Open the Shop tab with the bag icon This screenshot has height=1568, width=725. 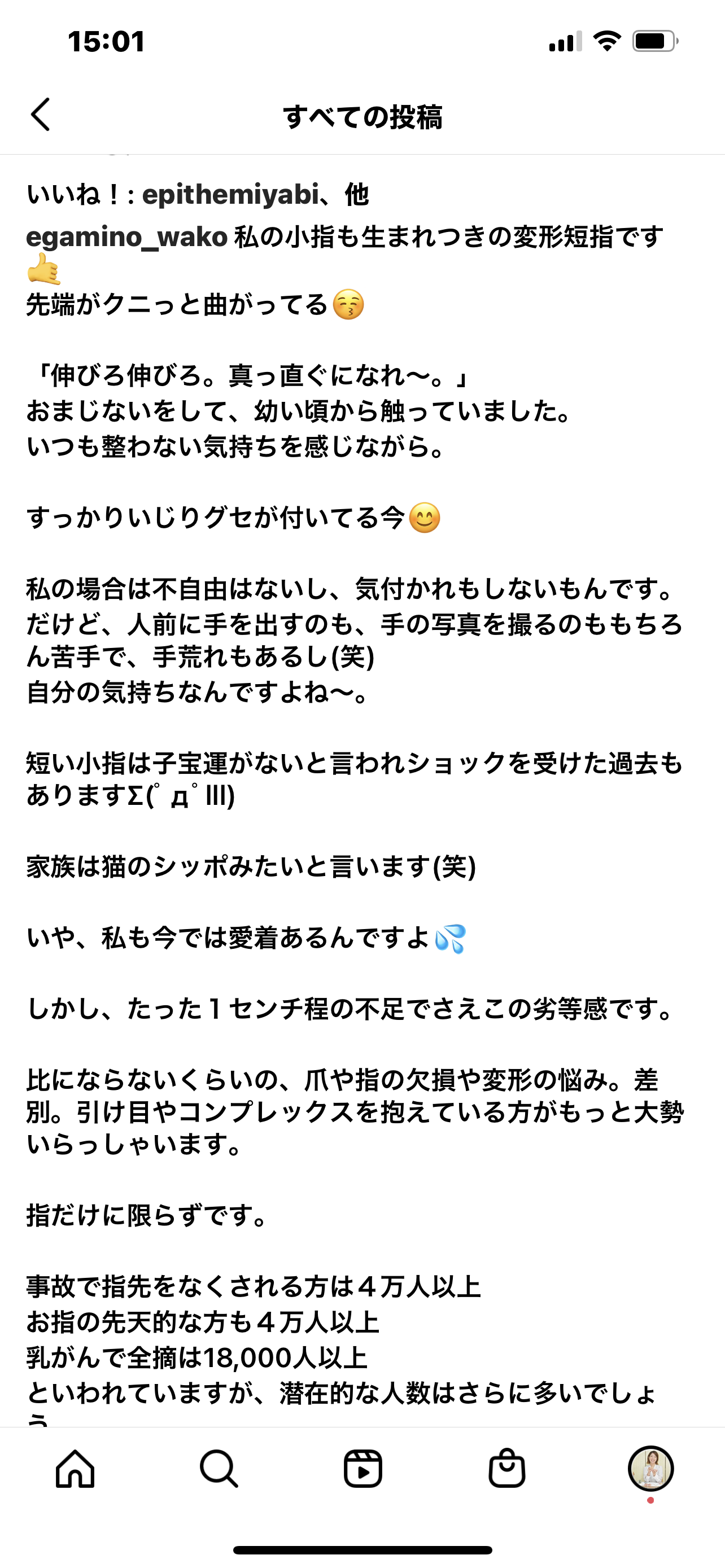pyautogui.click(x=507, y=1468)
